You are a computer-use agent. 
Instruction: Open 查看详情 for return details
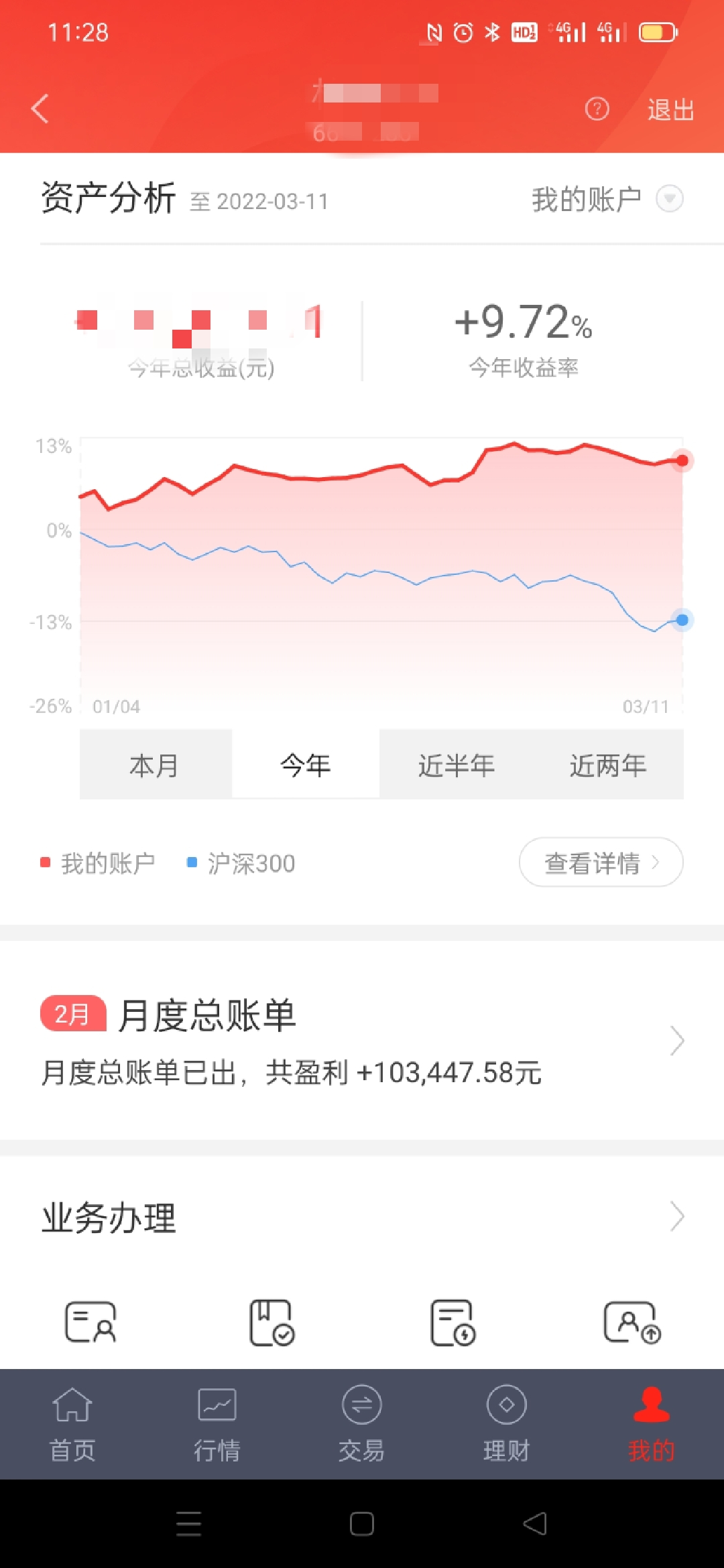tap(601, 862)
